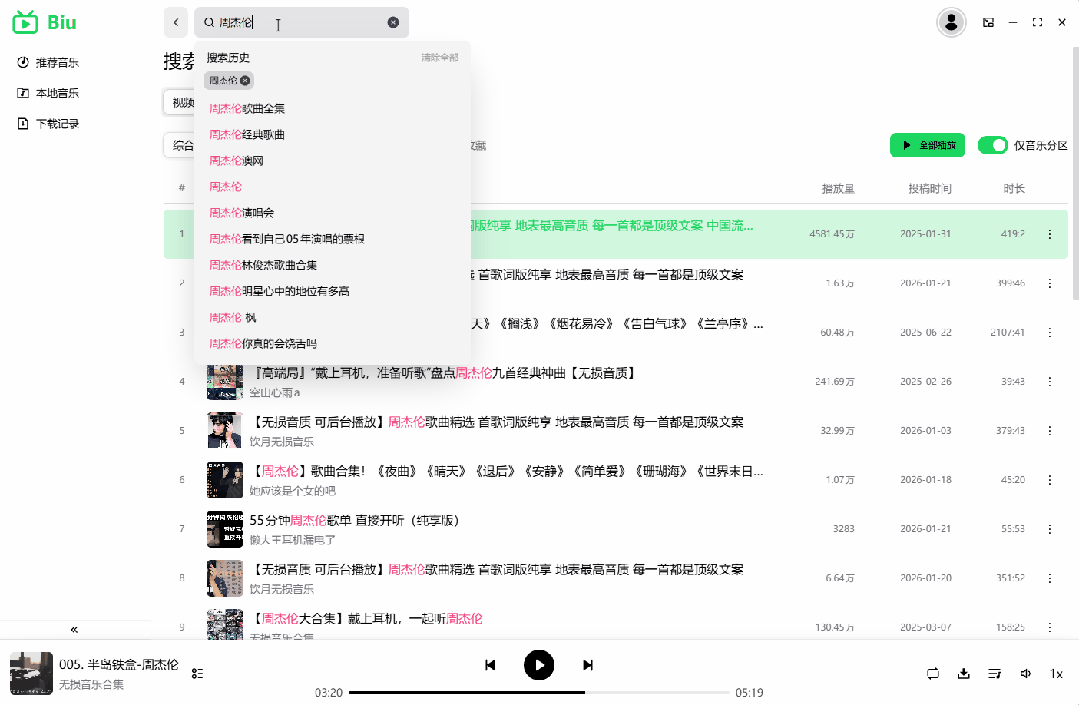Switch to 本地音乐
The width and height of the screenshot is (1079, 705).
(56, 93)
